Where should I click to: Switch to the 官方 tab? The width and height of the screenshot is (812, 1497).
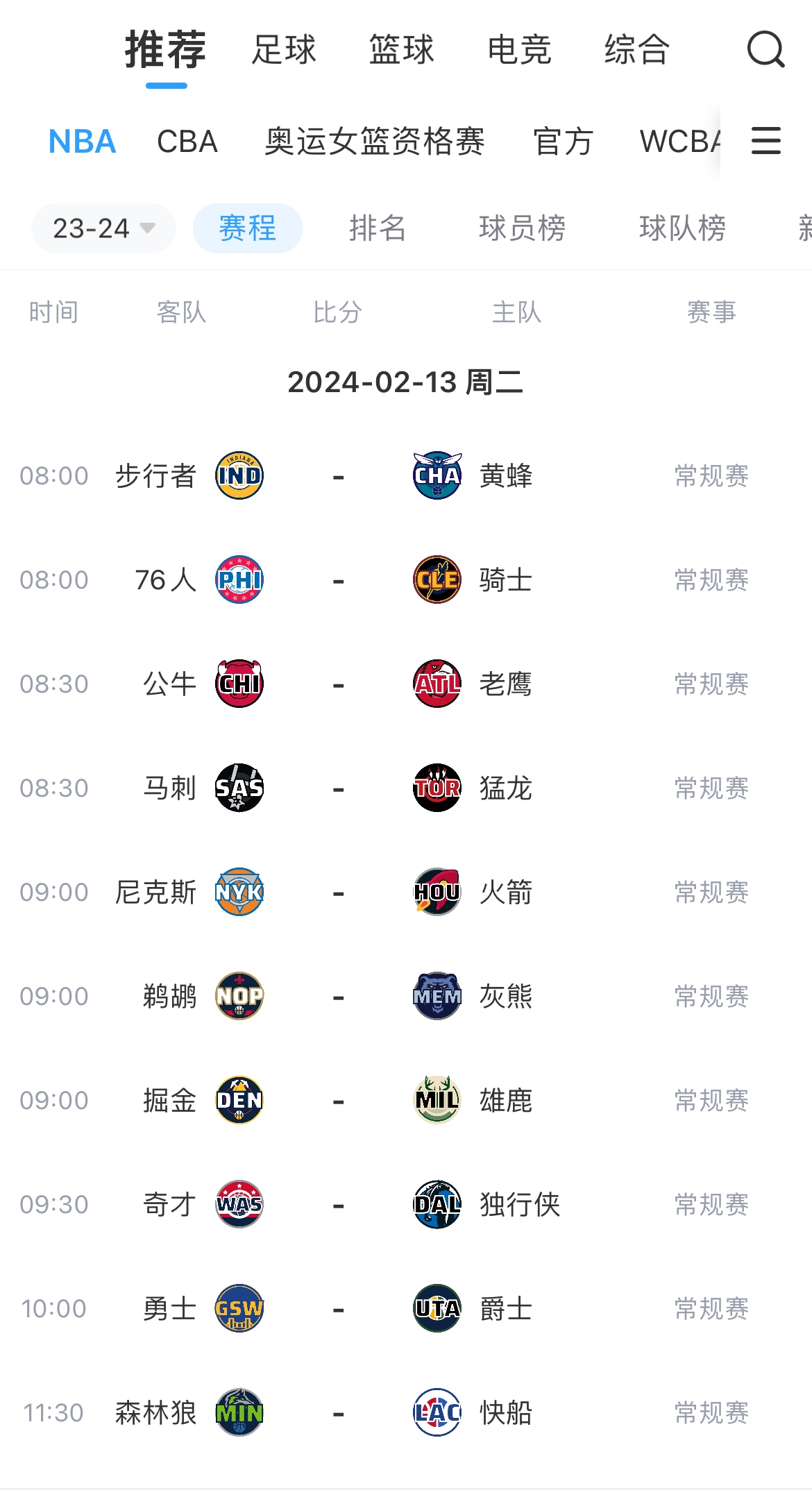563,142
